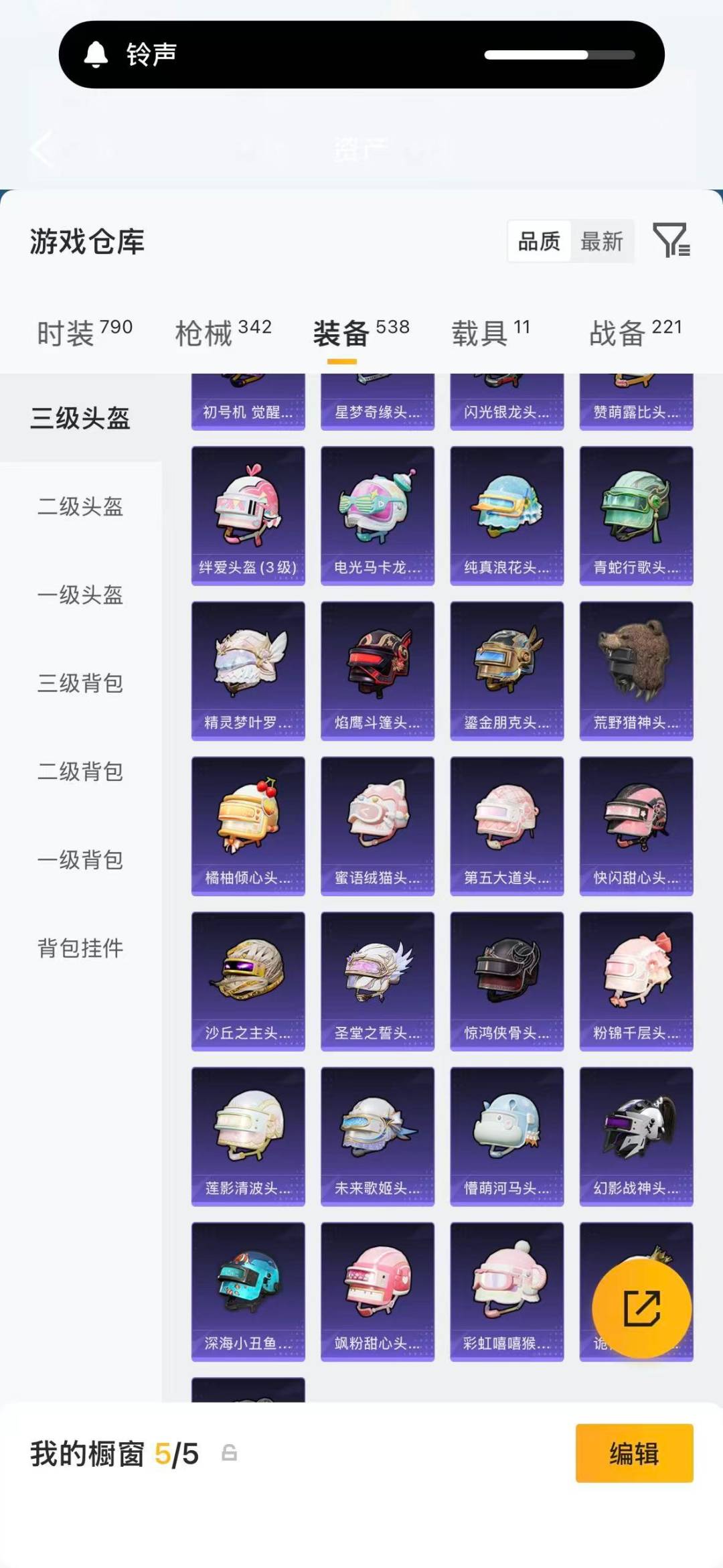Enable the 二级头盔 category filter
The image size is (723, 1568).
[80, 508]
